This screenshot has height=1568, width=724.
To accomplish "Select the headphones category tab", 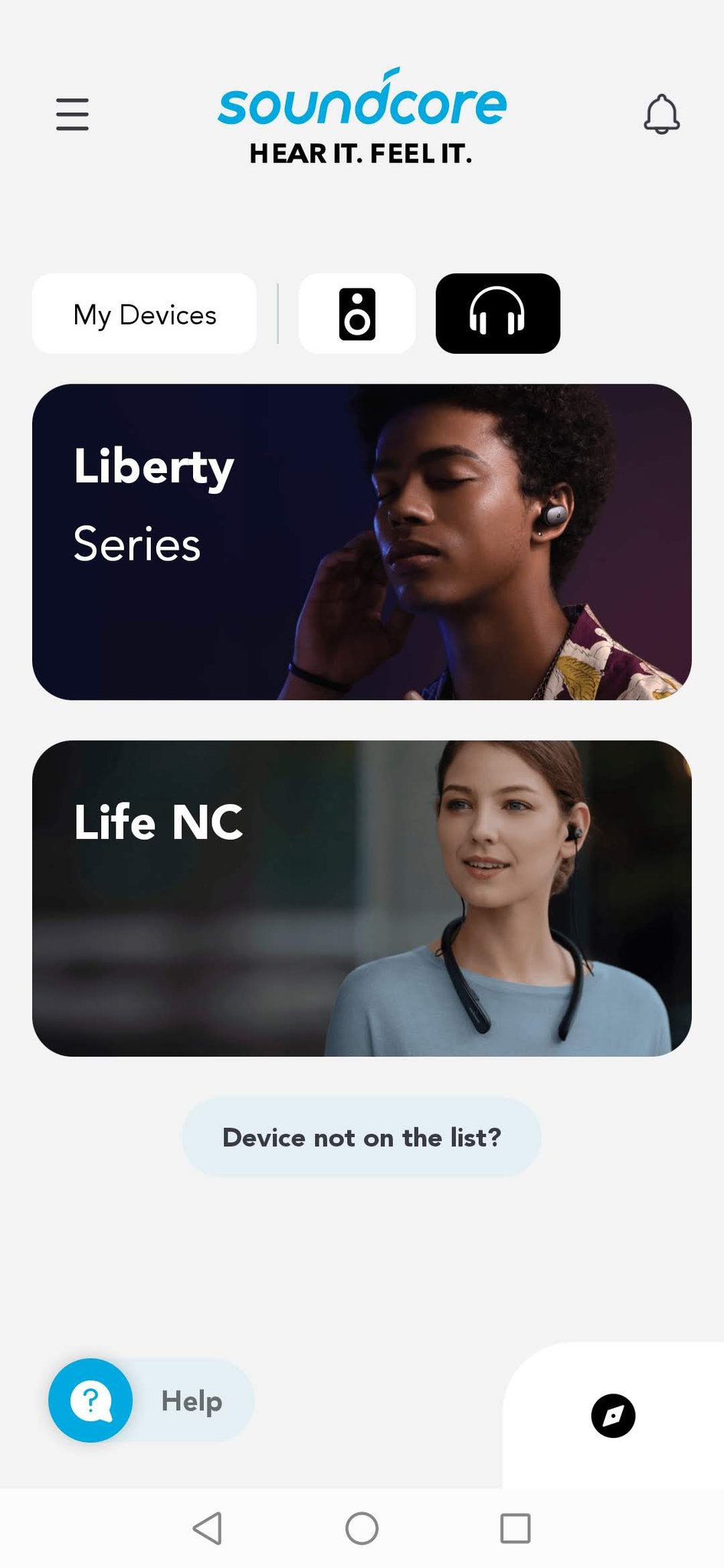I will pyautogui.click(x=497, y=314).
